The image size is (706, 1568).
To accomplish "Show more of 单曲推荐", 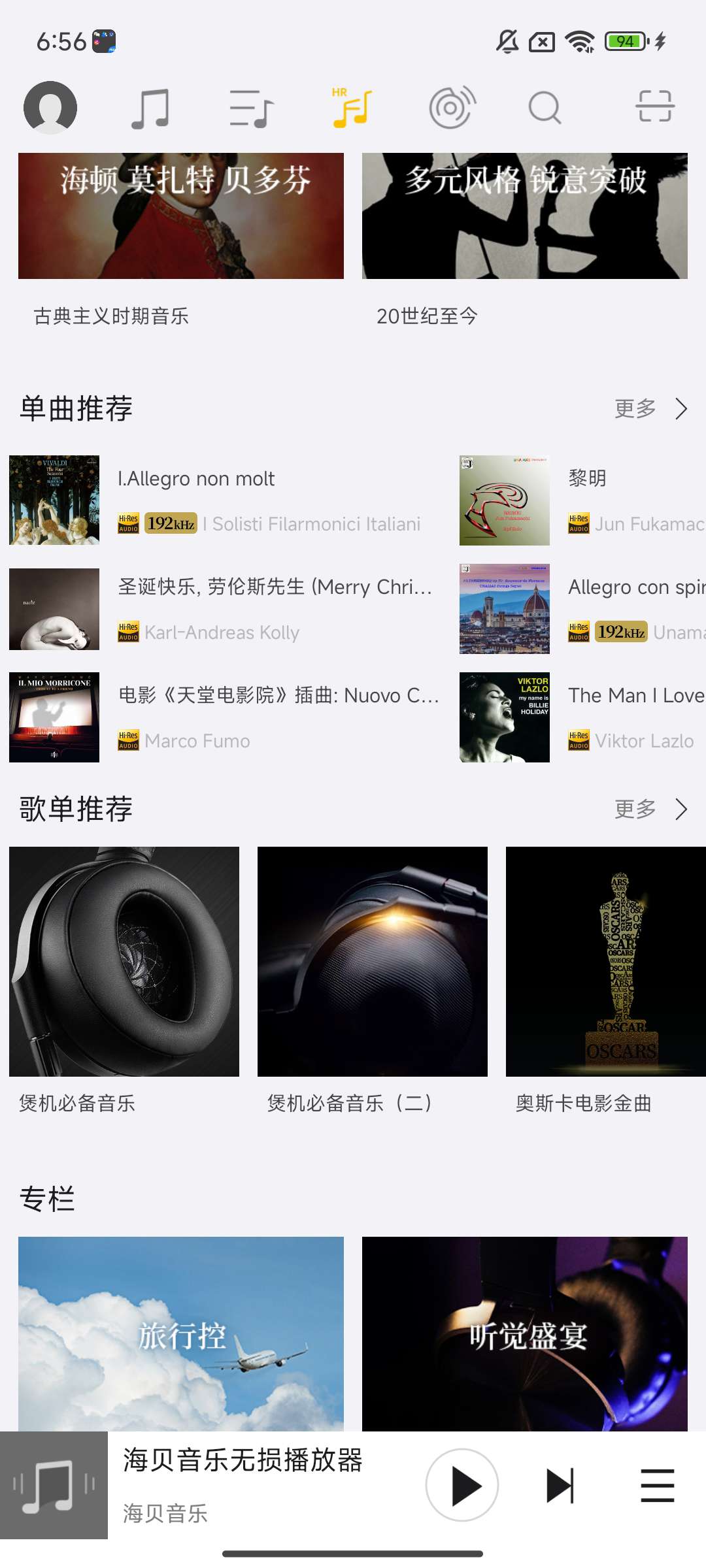I will 651,409.
